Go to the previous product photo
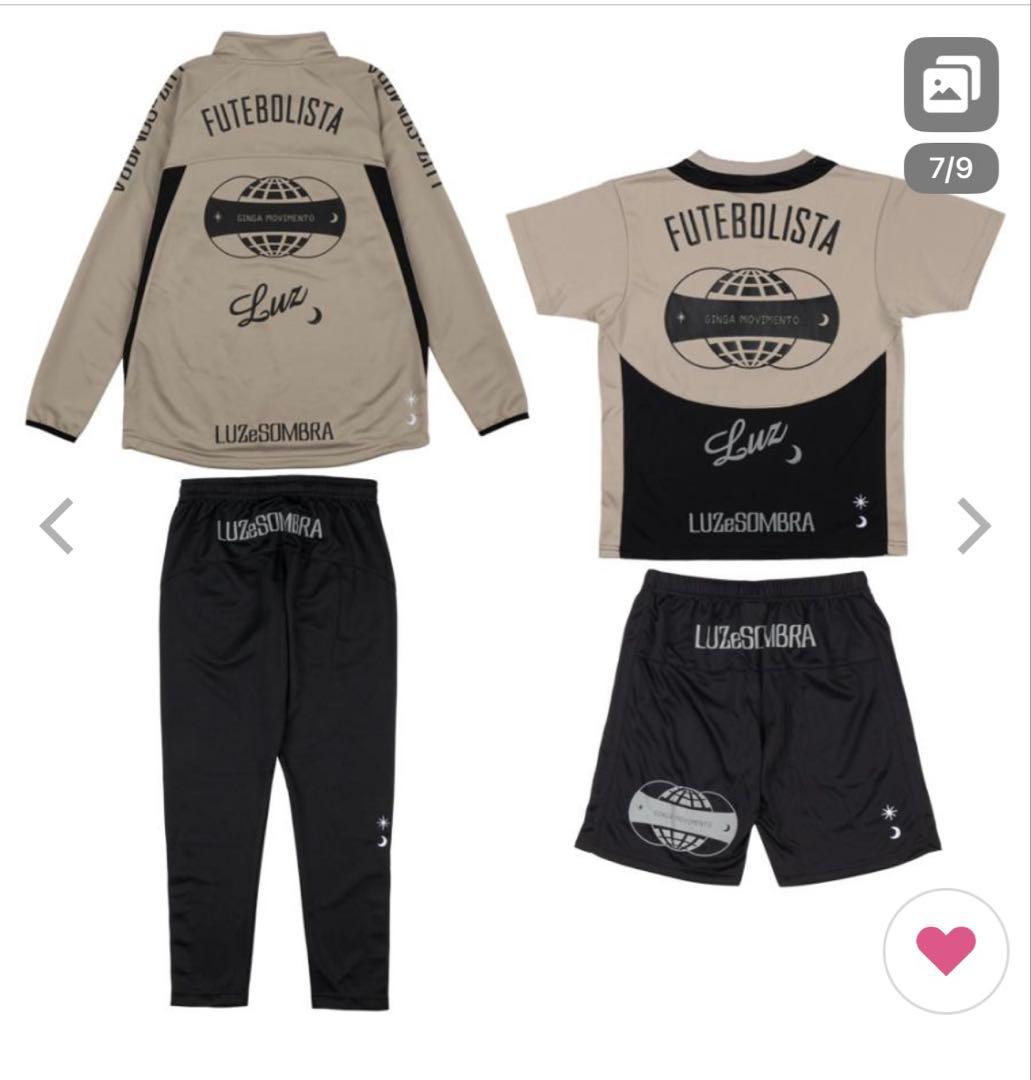1031x1080 pixels. coord(57,526)
